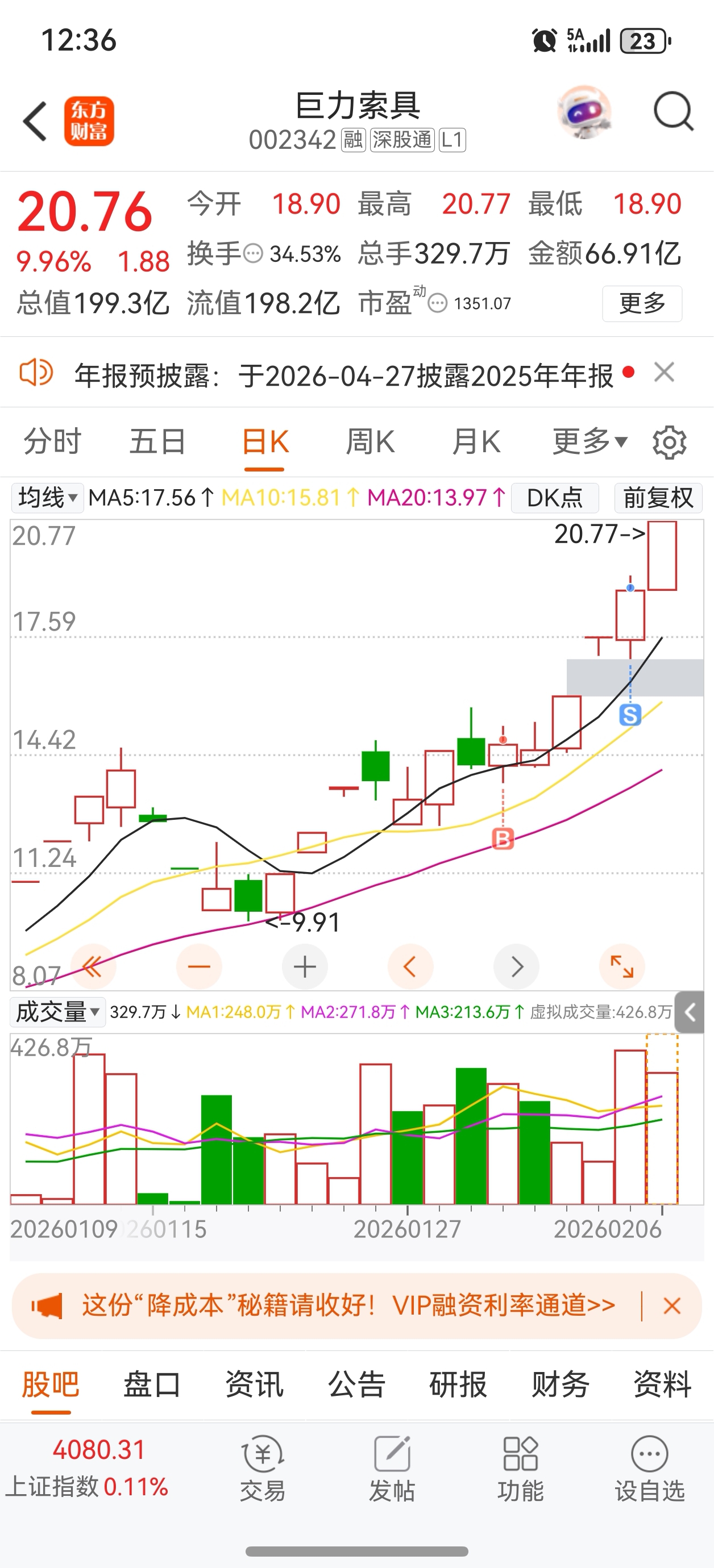Switch to the 分时 chart tab
The image size is (714, 1568).
tap(52, 441)
